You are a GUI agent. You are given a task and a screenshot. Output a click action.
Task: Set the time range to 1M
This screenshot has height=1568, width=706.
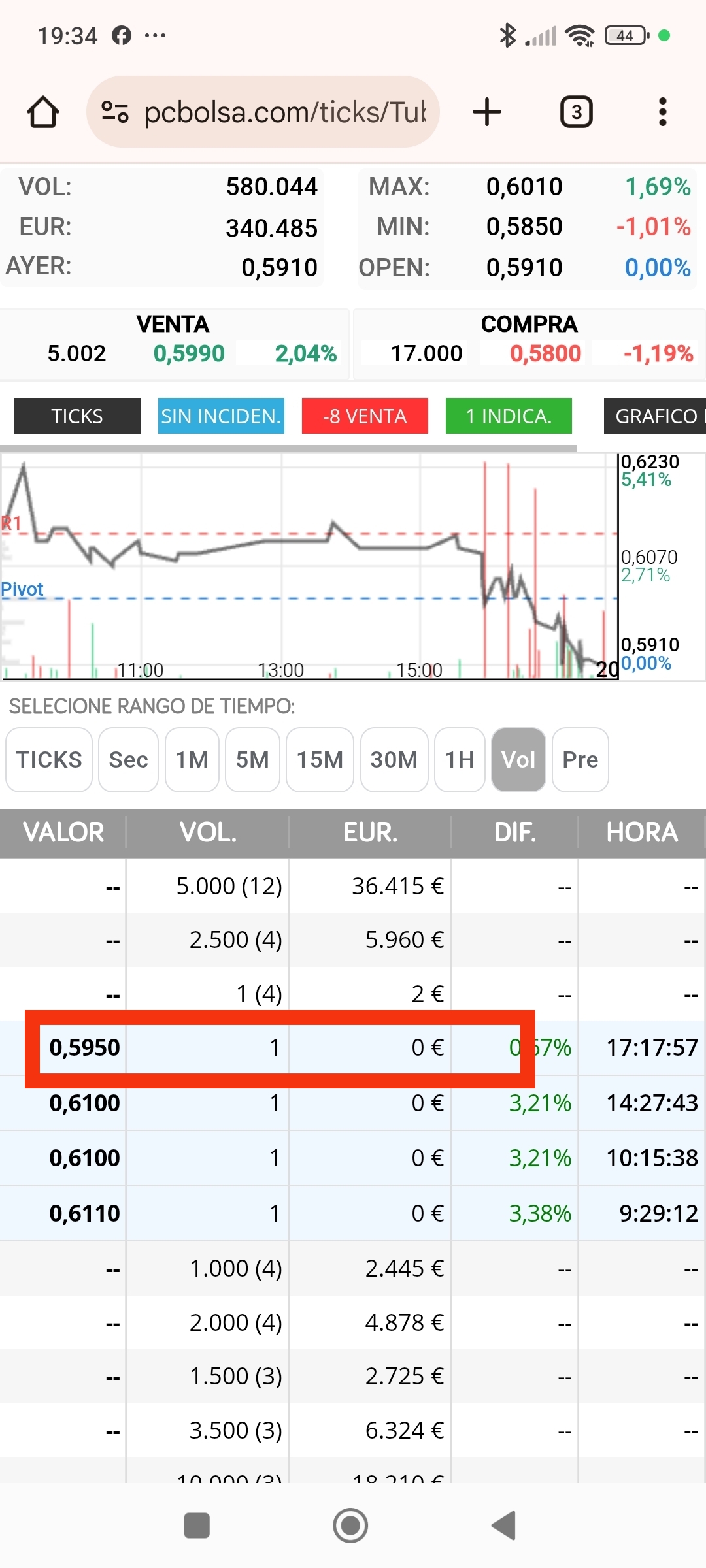coord(192,760)
